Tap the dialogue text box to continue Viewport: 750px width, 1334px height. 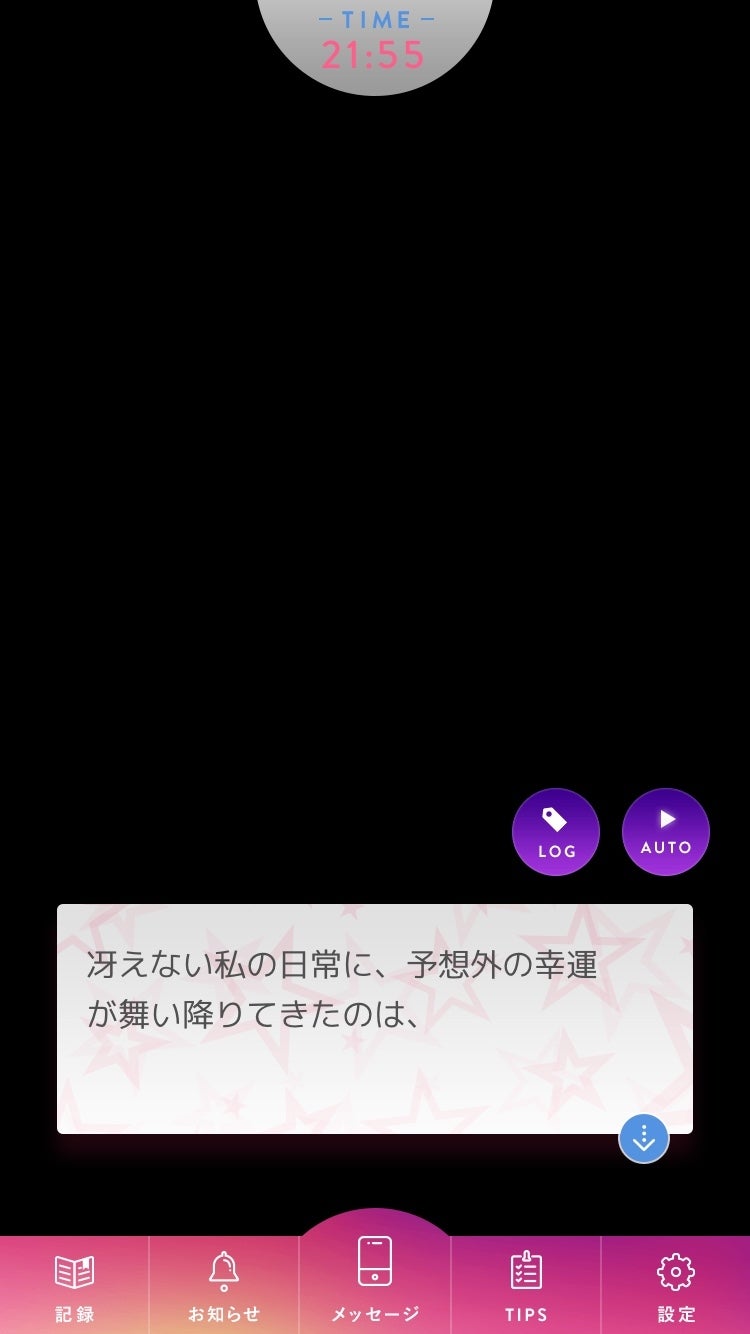click(x=374, y=1018)
